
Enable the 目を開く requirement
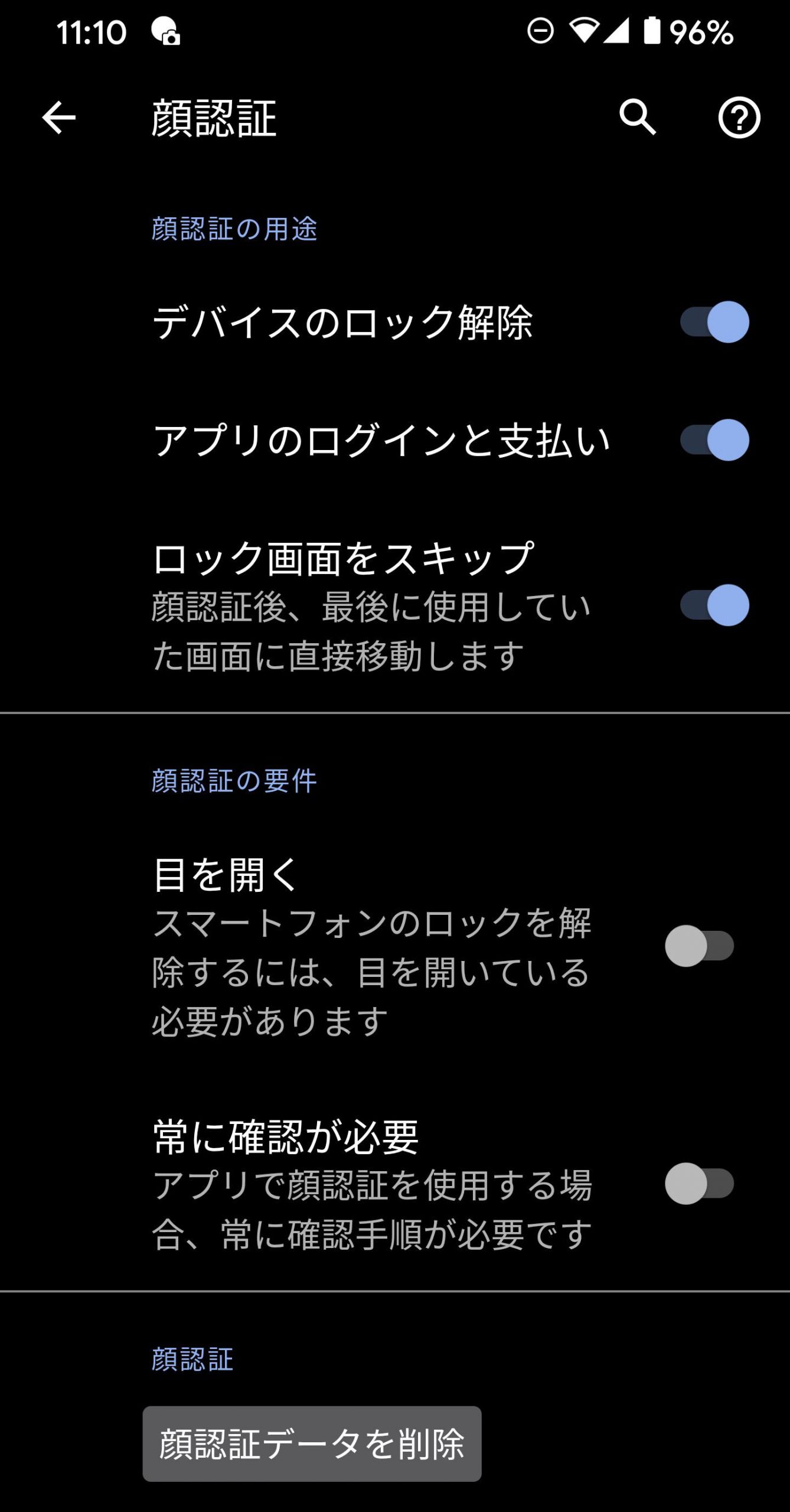[x=700, y=946]
